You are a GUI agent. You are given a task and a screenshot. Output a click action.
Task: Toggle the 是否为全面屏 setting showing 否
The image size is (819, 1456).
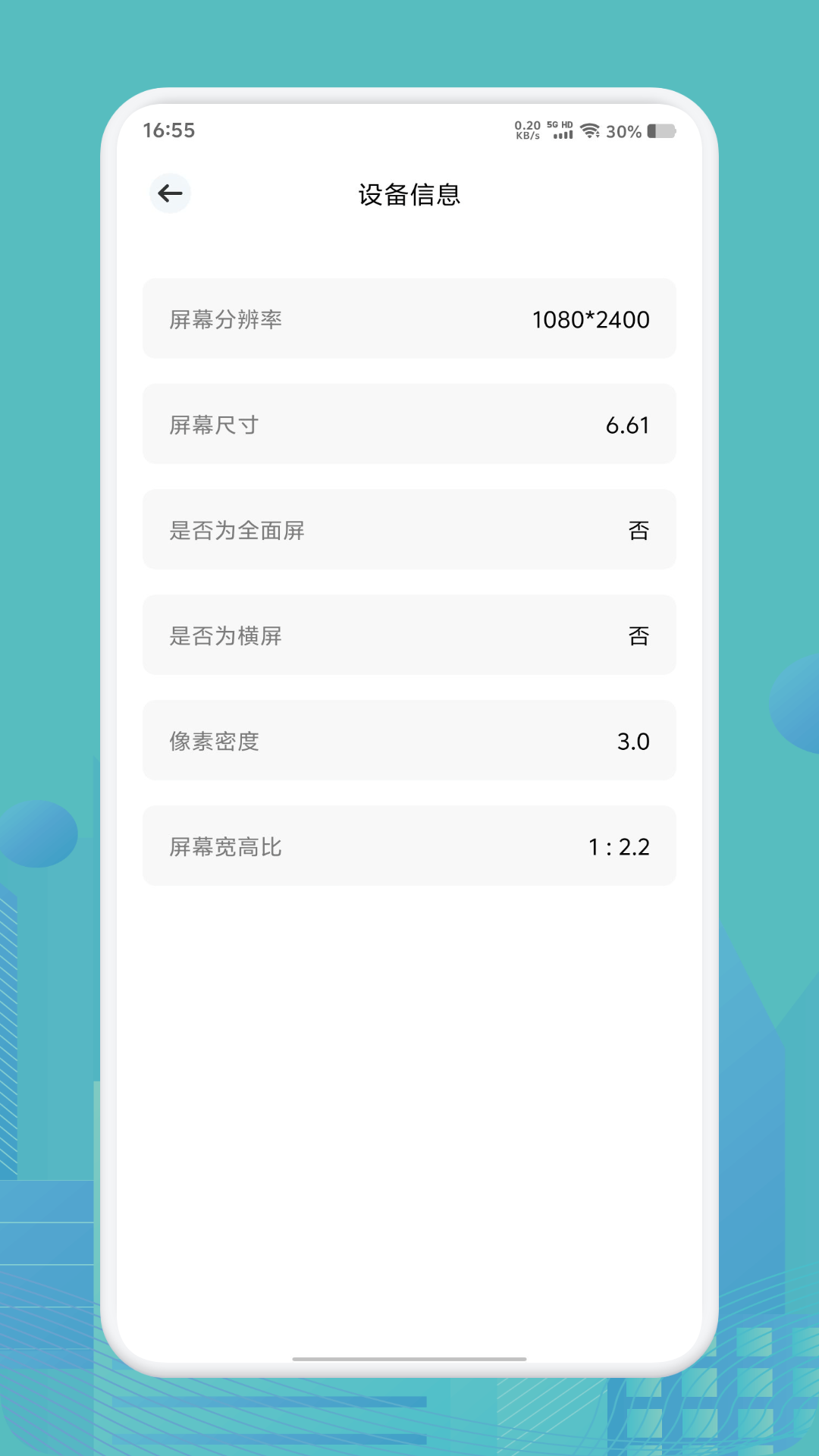coord(409,529)
